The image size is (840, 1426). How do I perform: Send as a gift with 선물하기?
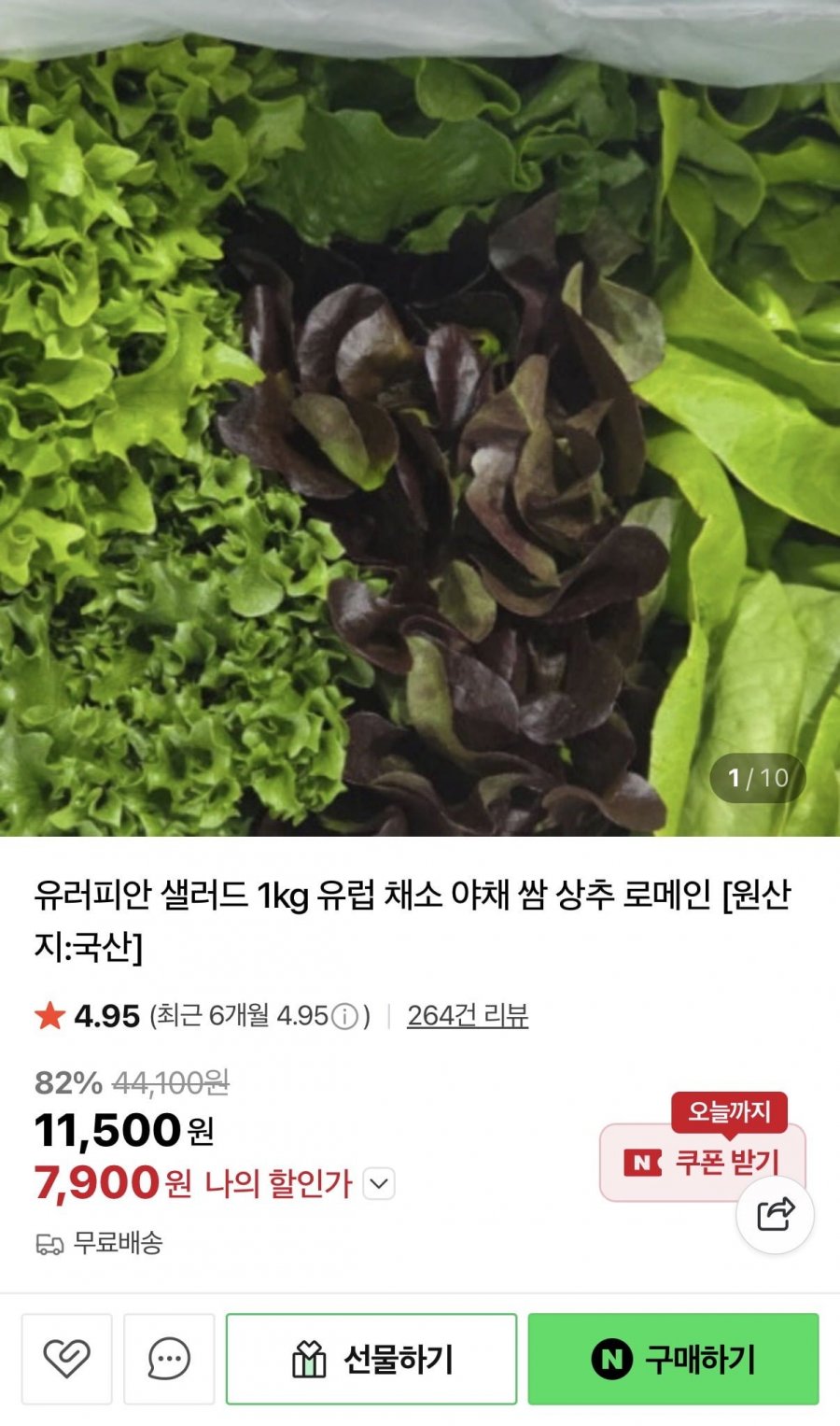[x=371, y=1359]
